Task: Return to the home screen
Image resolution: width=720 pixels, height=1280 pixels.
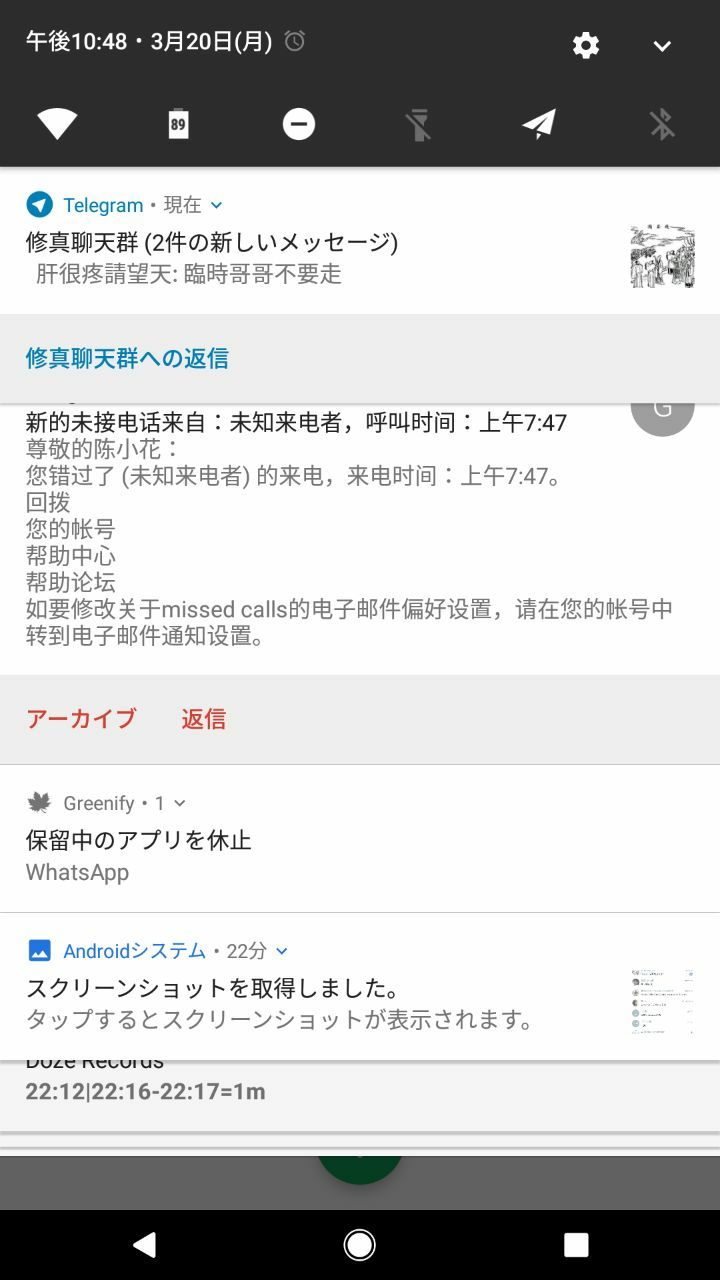Action: click(x=359, y=1244)
